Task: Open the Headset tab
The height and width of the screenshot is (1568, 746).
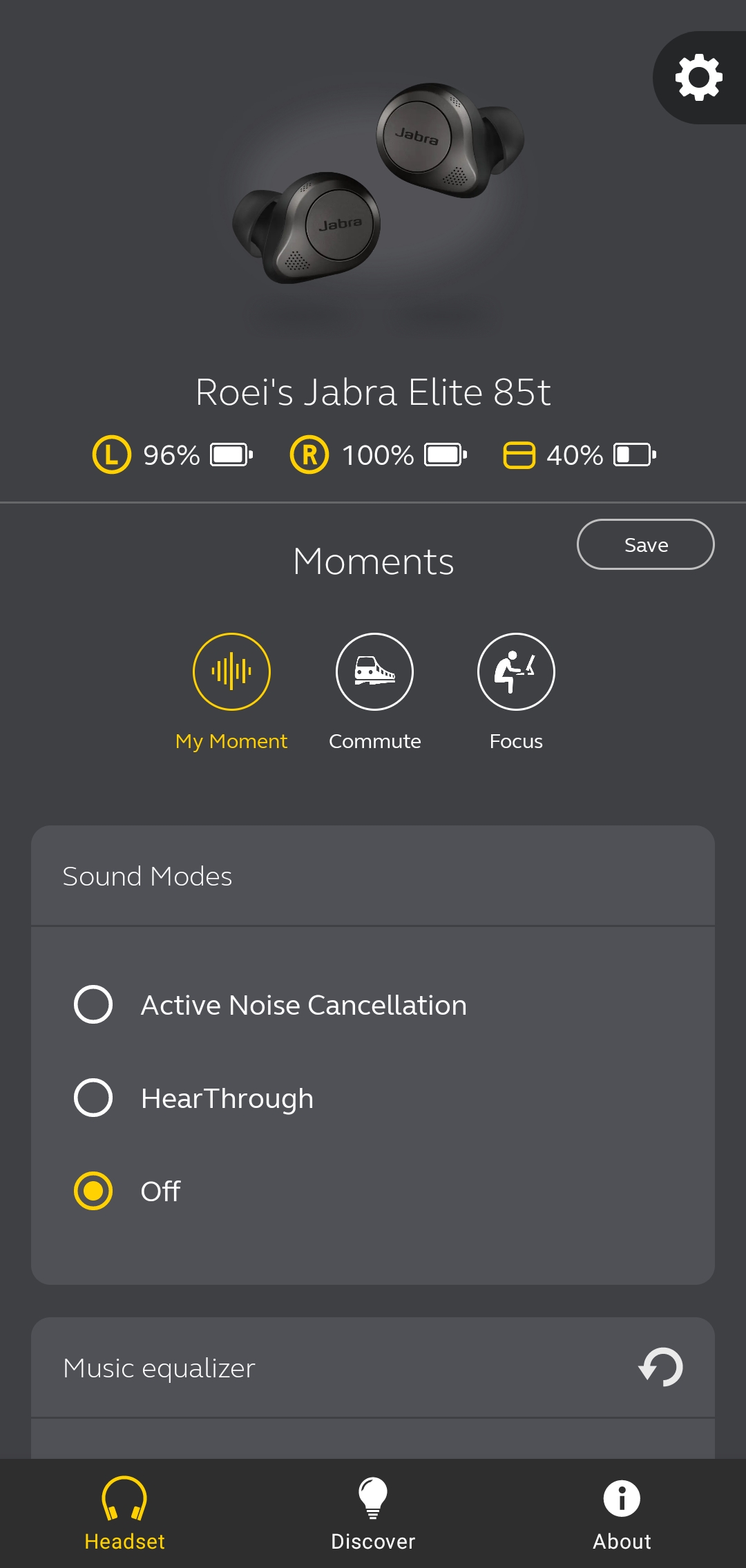Action: click(x=124, y=1513)
